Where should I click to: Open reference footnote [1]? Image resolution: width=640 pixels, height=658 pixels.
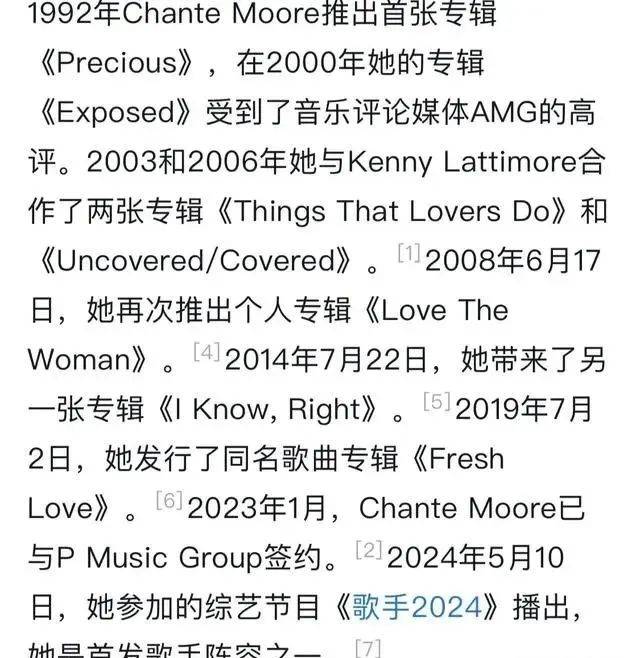408,254
